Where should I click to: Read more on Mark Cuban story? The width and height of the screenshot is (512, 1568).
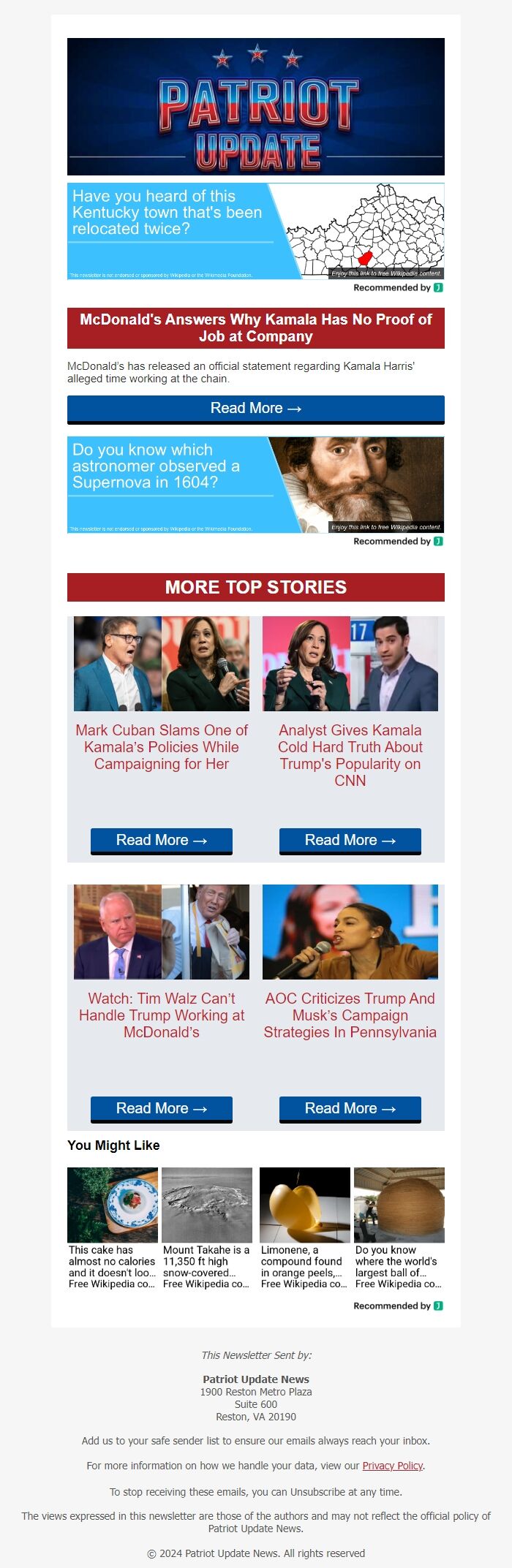161,841
